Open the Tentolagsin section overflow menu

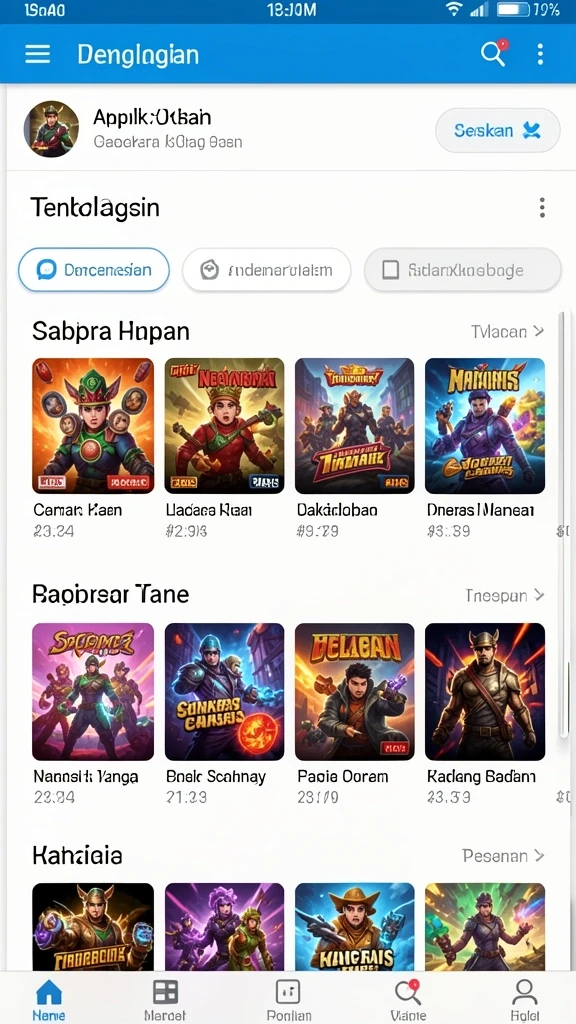coord(542,208)
